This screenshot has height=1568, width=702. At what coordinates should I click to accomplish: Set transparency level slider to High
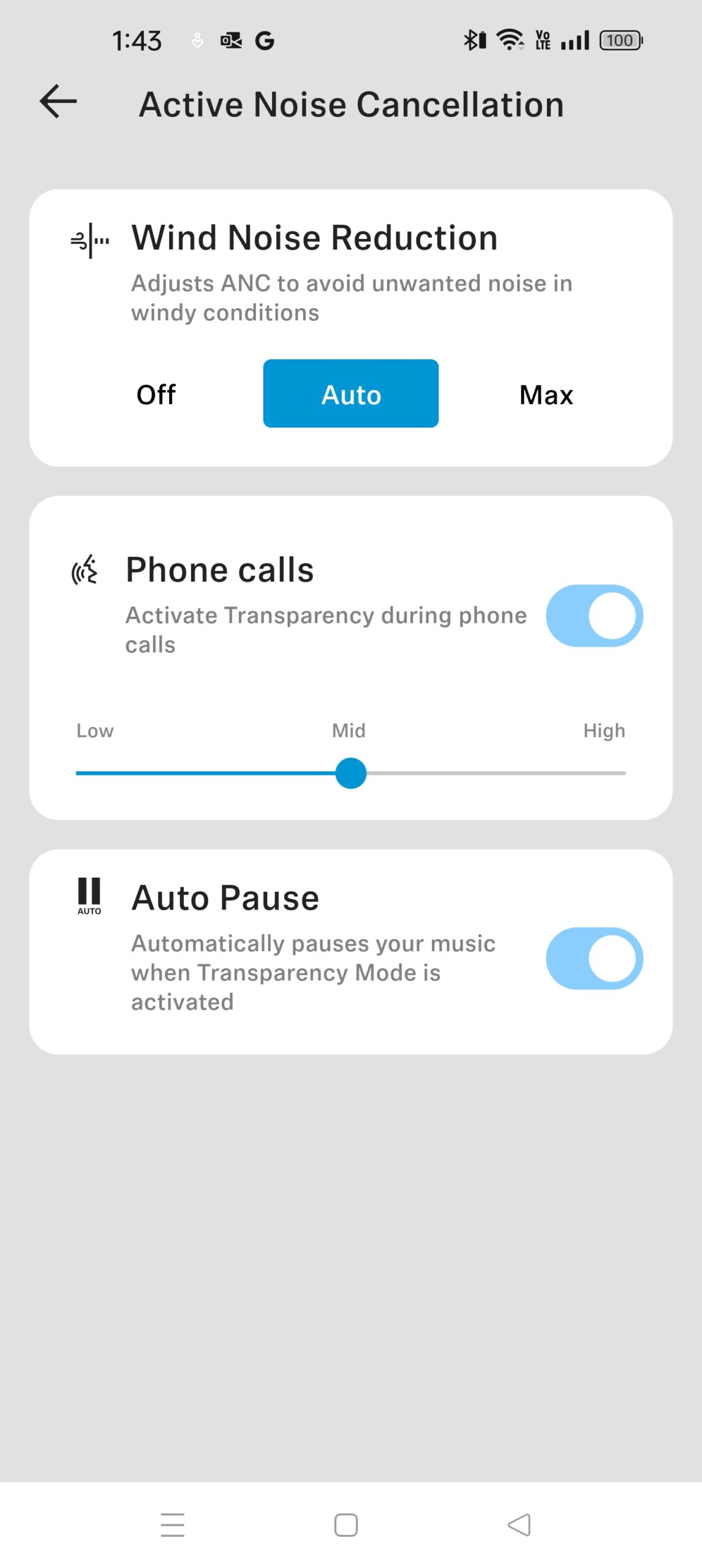[624, 773]
